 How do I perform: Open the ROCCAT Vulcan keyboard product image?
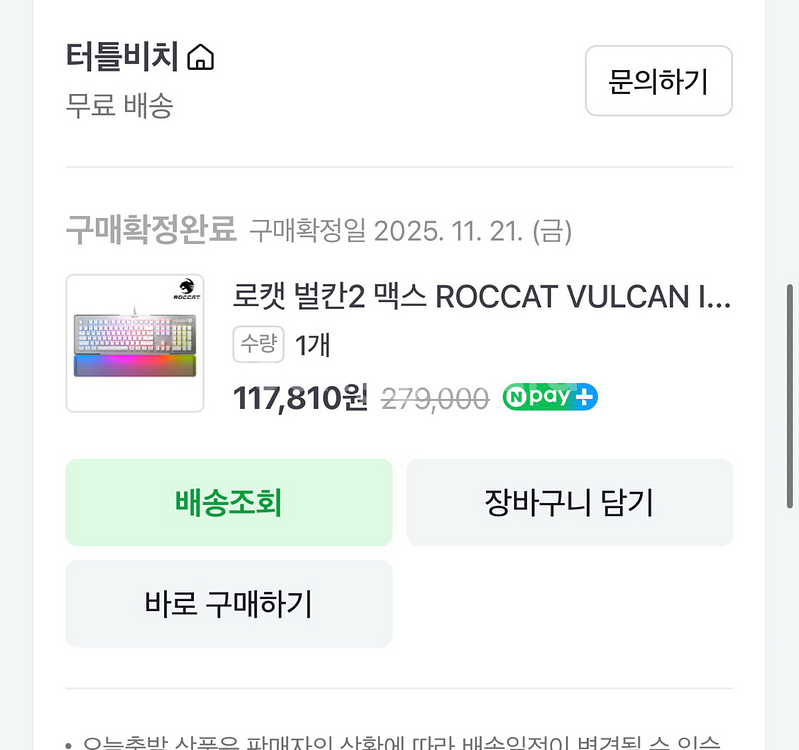click(x=135, y=343)
